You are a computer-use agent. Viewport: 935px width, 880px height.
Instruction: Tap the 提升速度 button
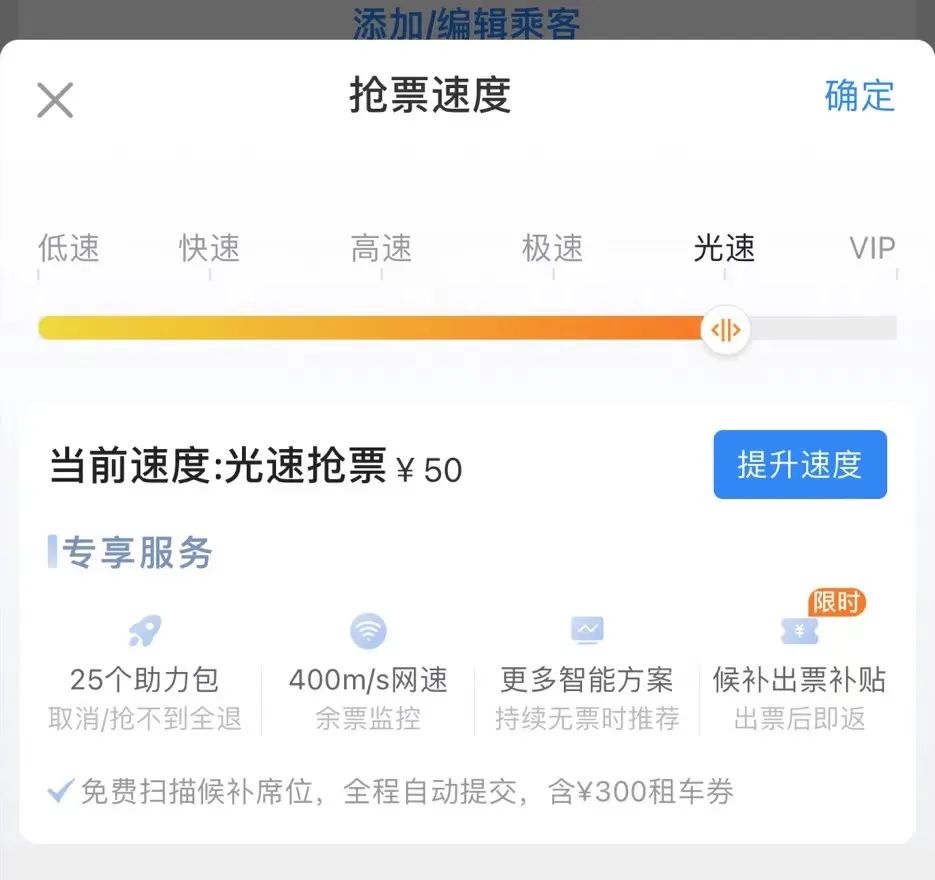(799, 464)
